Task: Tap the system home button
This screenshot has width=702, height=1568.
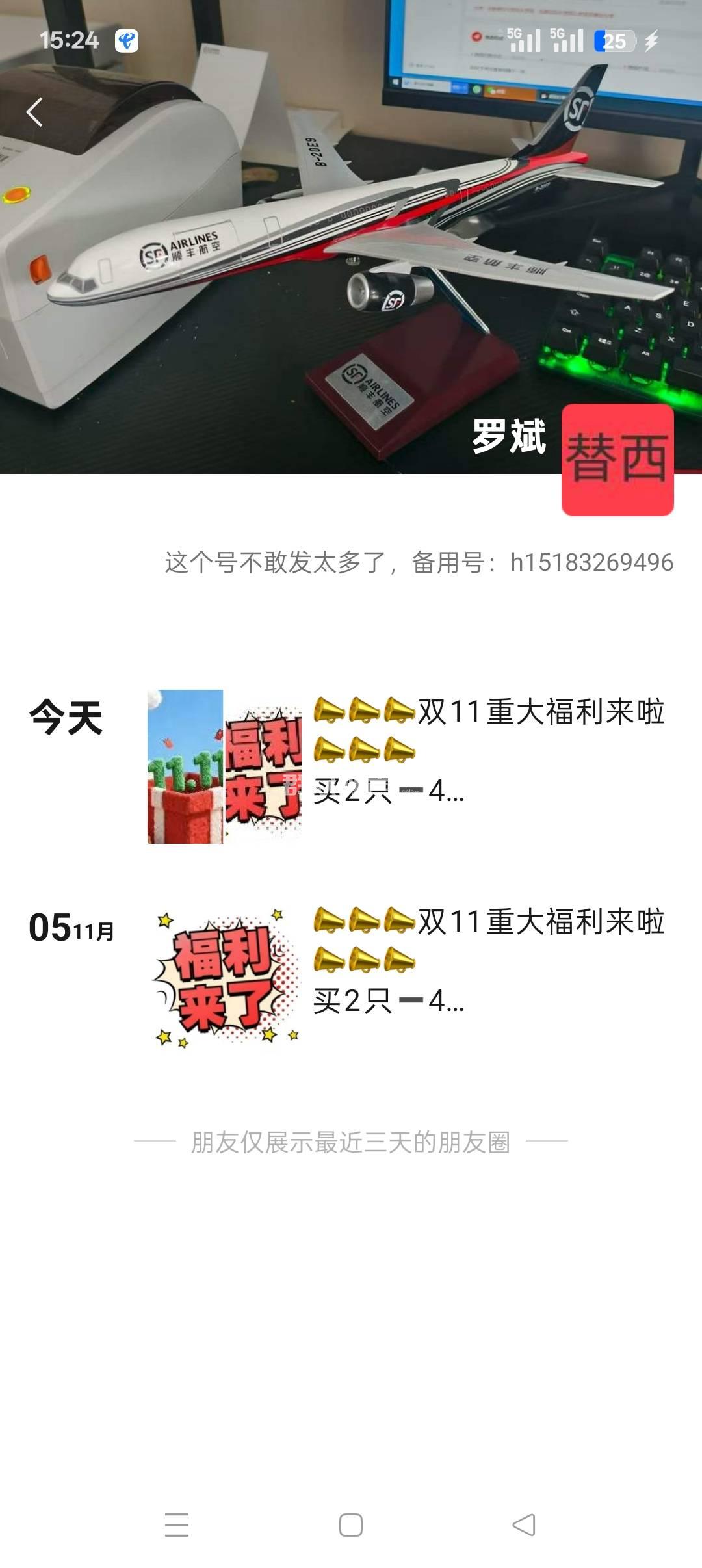Action: coord(351,1525)
